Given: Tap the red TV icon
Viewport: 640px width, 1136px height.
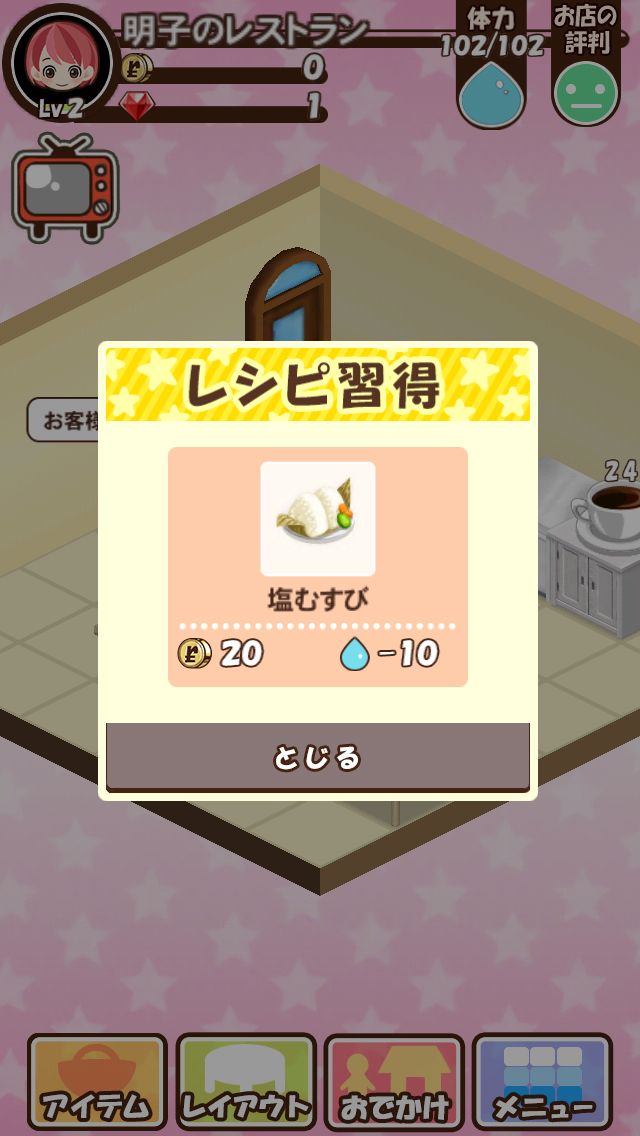Looking at the screenshot, I should tap(65, 191).
